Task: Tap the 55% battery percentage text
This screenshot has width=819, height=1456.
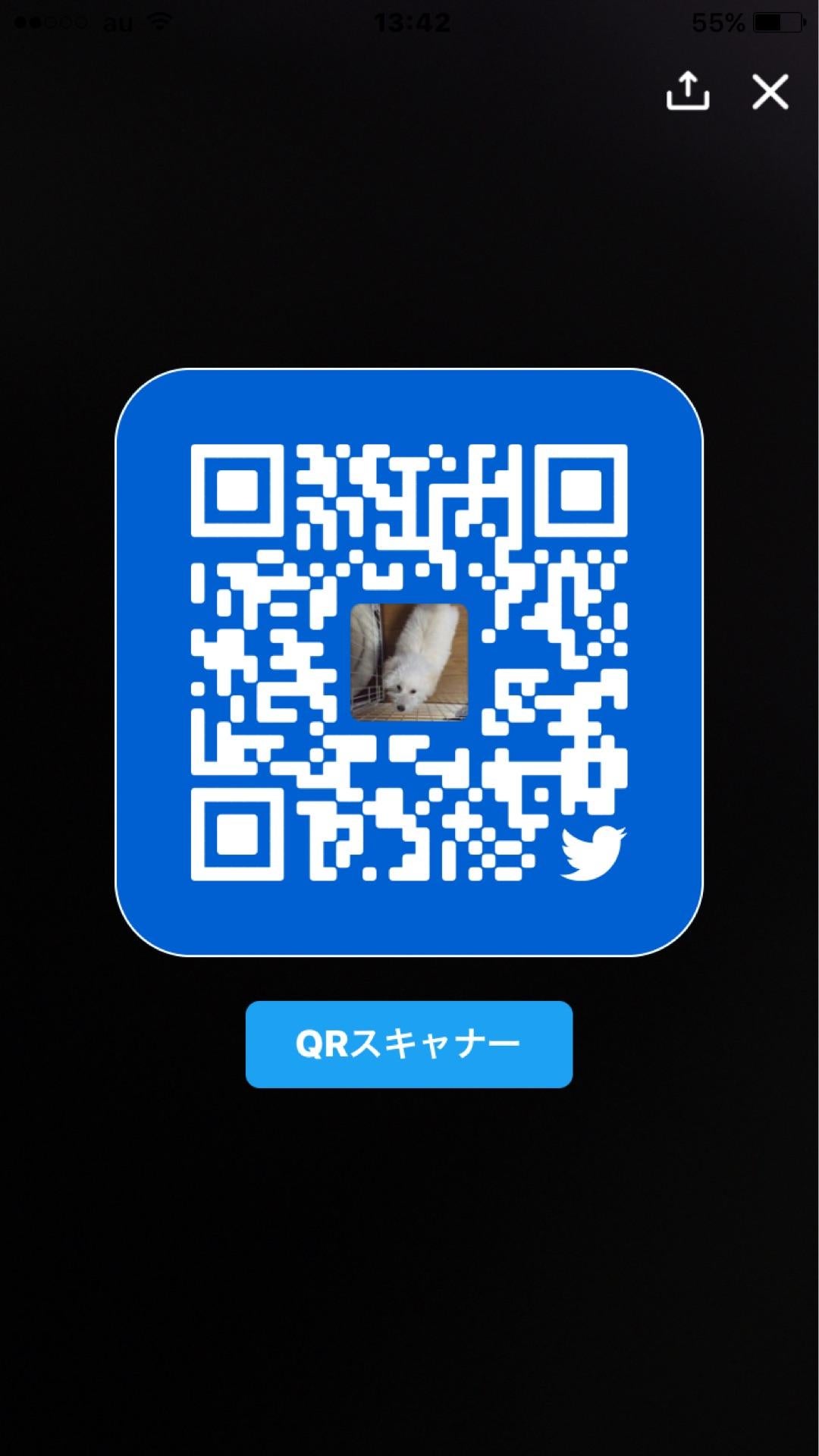Action: [716, 21]
